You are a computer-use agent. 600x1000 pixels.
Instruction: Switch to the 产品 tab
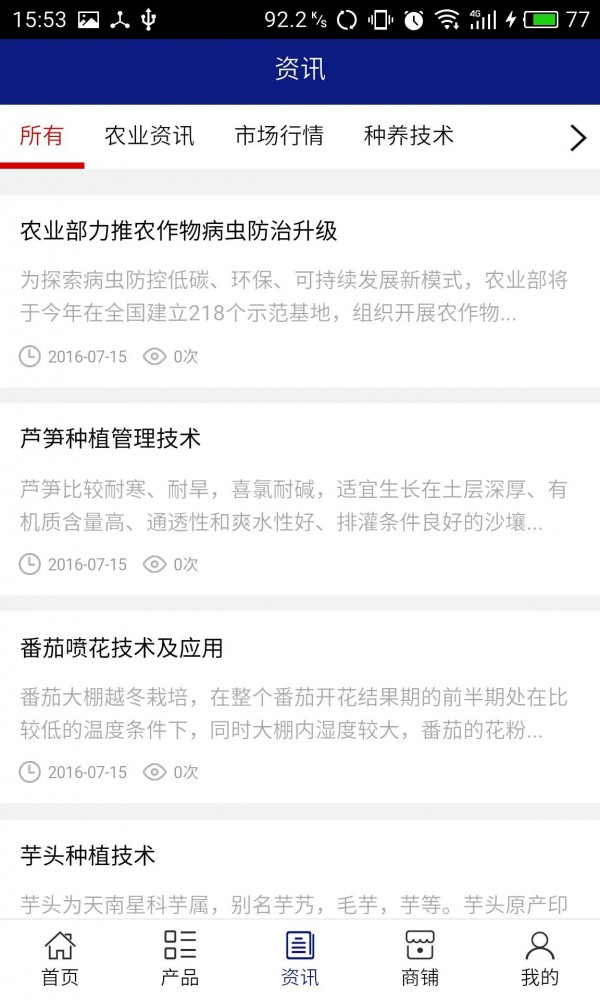(180, 959)
